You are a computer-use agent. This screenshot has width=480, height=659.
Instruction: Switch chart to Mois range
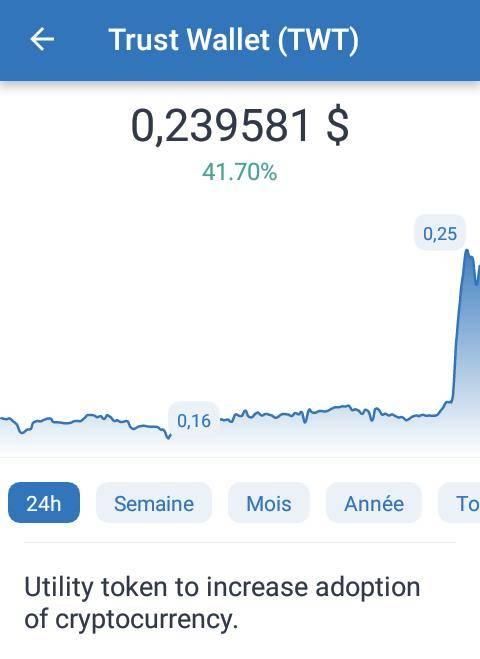pyautogui.click(x=269, y=503)
